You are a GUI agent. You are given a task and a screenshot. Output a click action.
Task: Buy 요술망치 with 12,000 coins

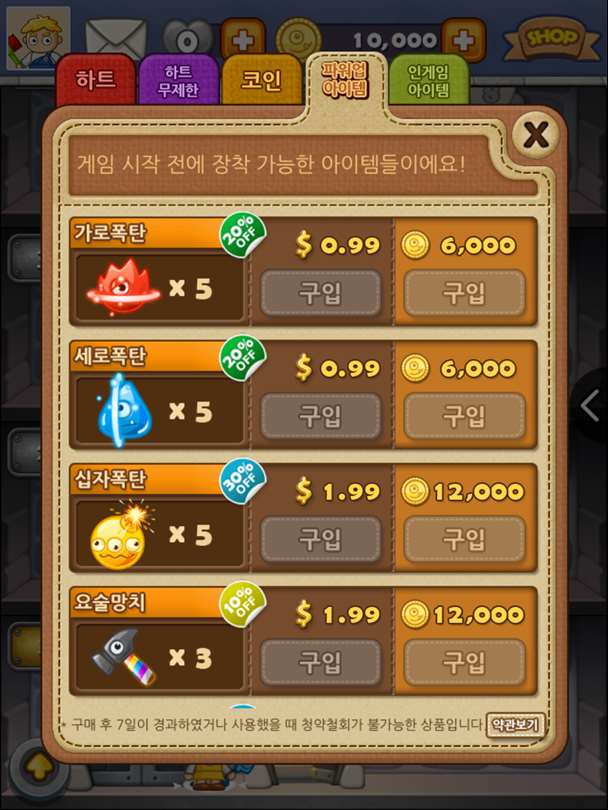click(465, 662)
